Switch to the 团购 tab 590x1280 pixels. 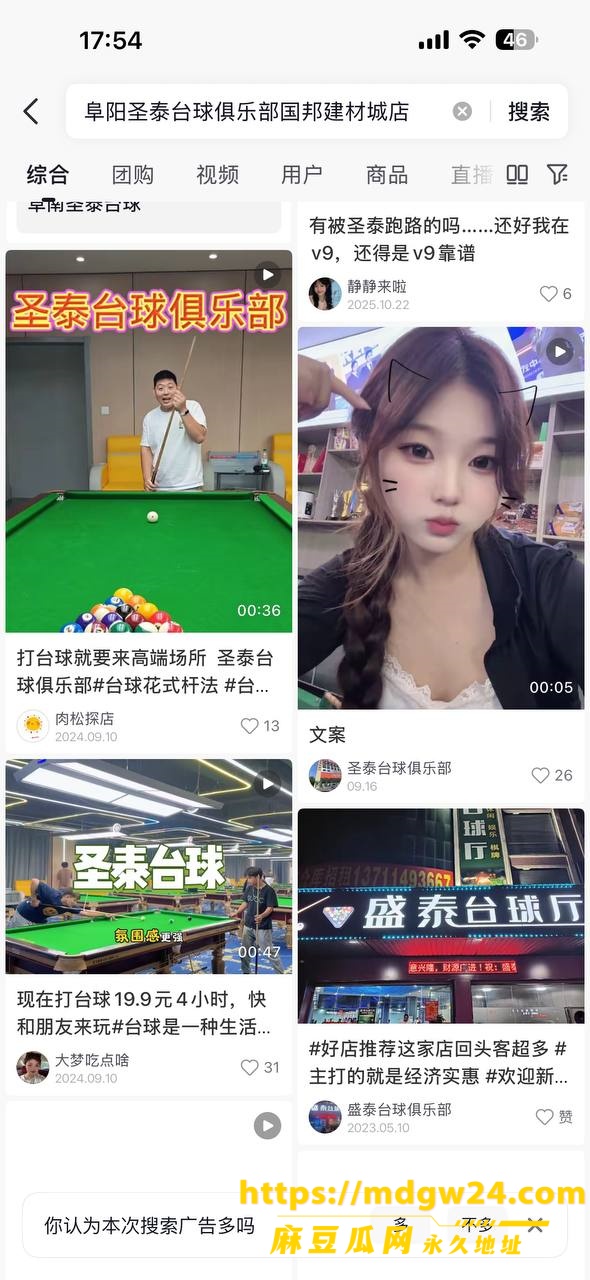pyautogui.click(x=132, y=175)
